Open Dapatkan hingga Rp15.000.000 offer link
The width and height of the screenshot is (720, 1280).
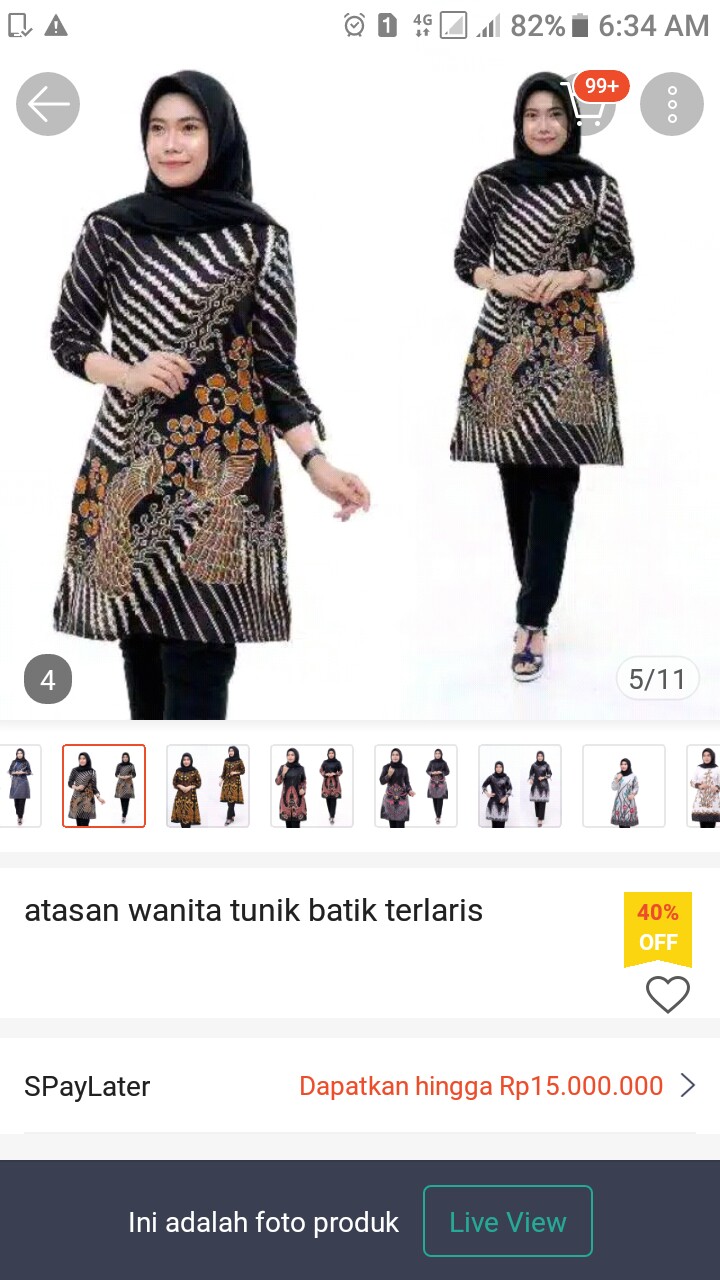pyautogui.click(x=481, y=1085)
